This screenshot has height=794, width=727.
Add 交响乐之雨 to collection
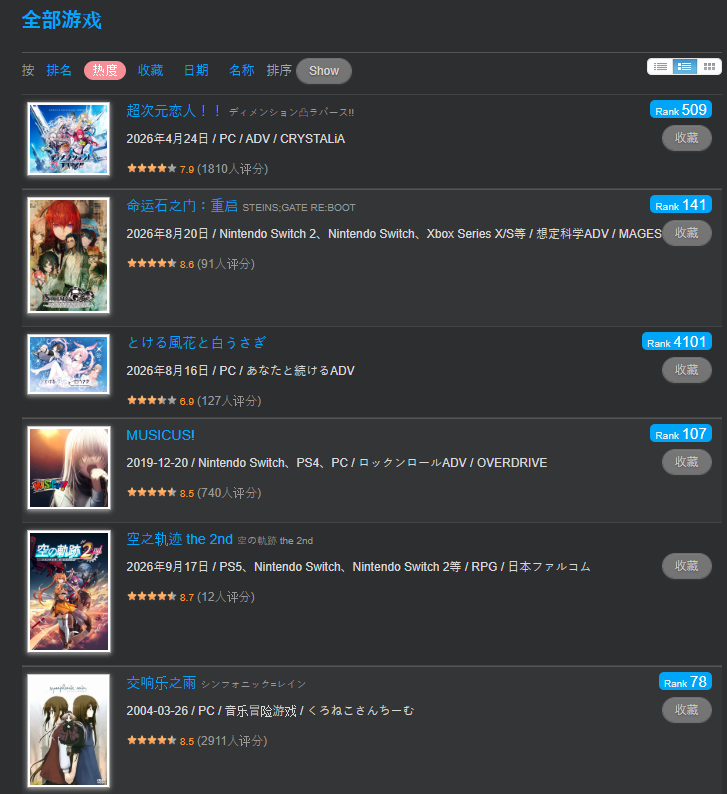686,710
